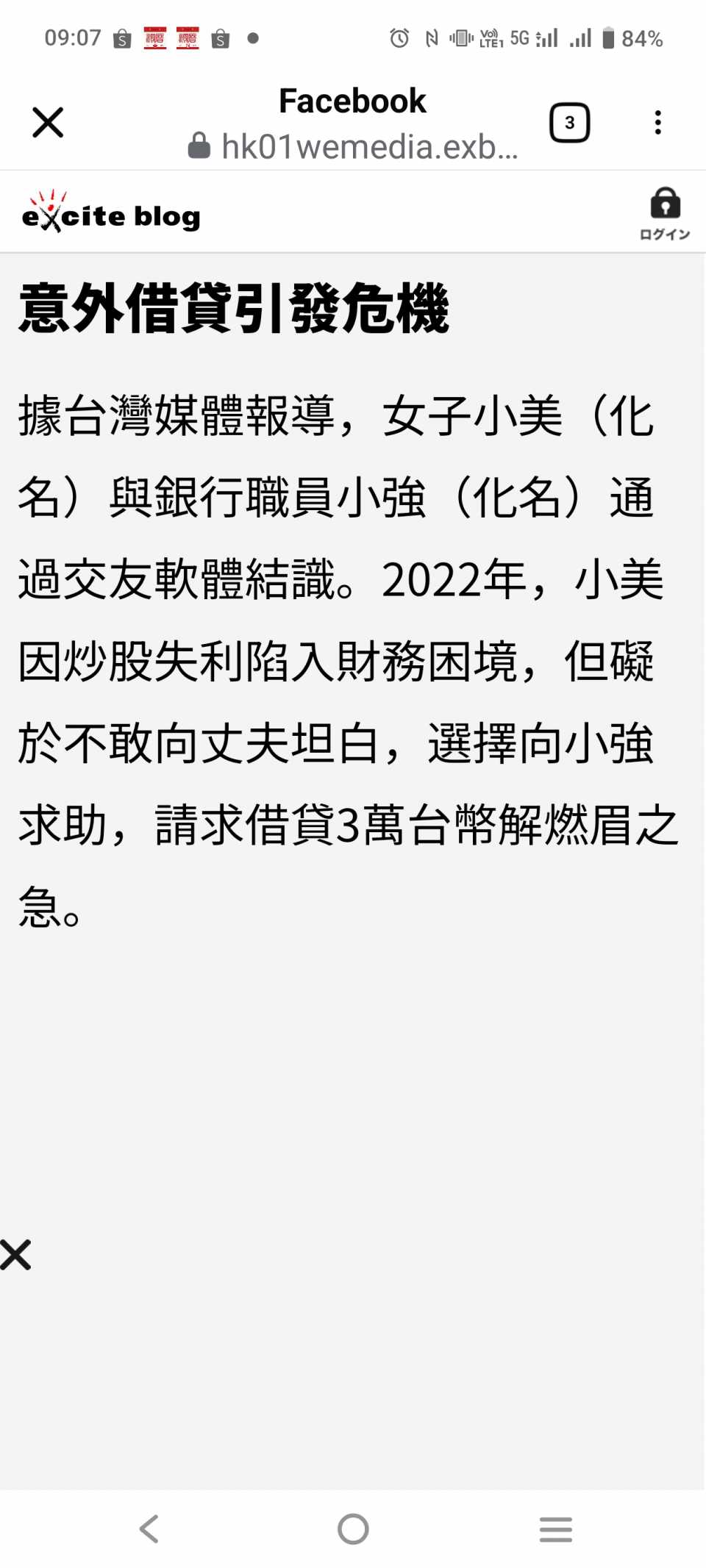Tap the ログイン login lock icon
706x1568 pixels.
pos(665,212)
